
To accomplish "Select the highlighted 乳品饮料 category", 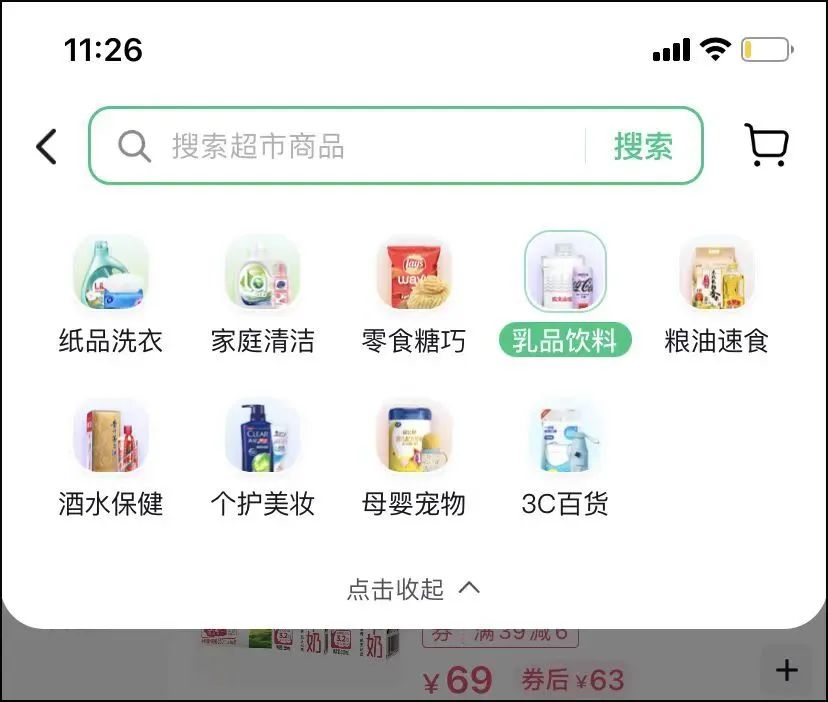I will [x=565, y=292].
